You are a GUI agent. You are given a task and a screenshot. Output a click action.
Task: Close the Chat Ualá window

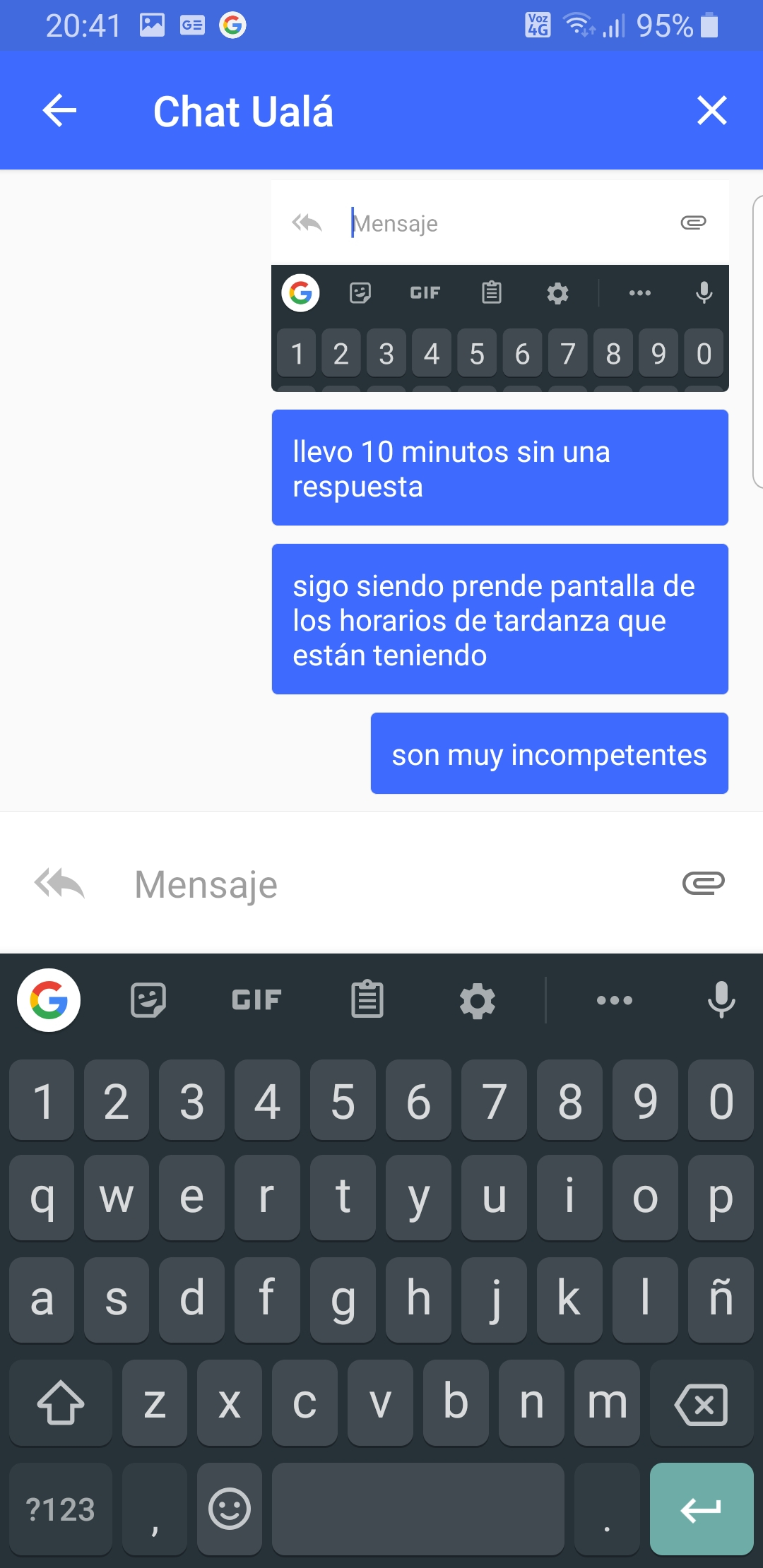(711, 111)
